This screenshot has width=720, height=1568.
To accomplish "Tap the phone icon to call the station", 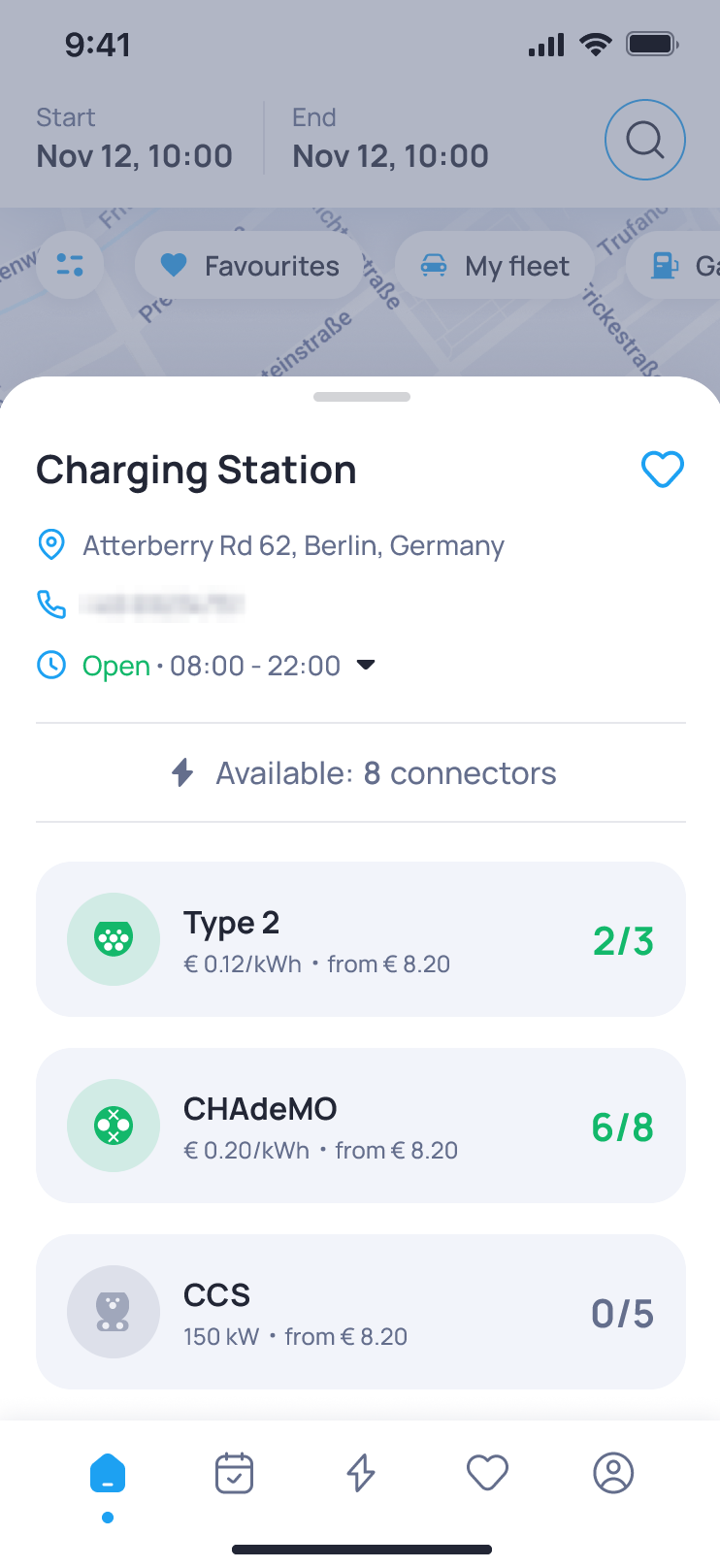I will pyautogui.click(x=50, y=604).
